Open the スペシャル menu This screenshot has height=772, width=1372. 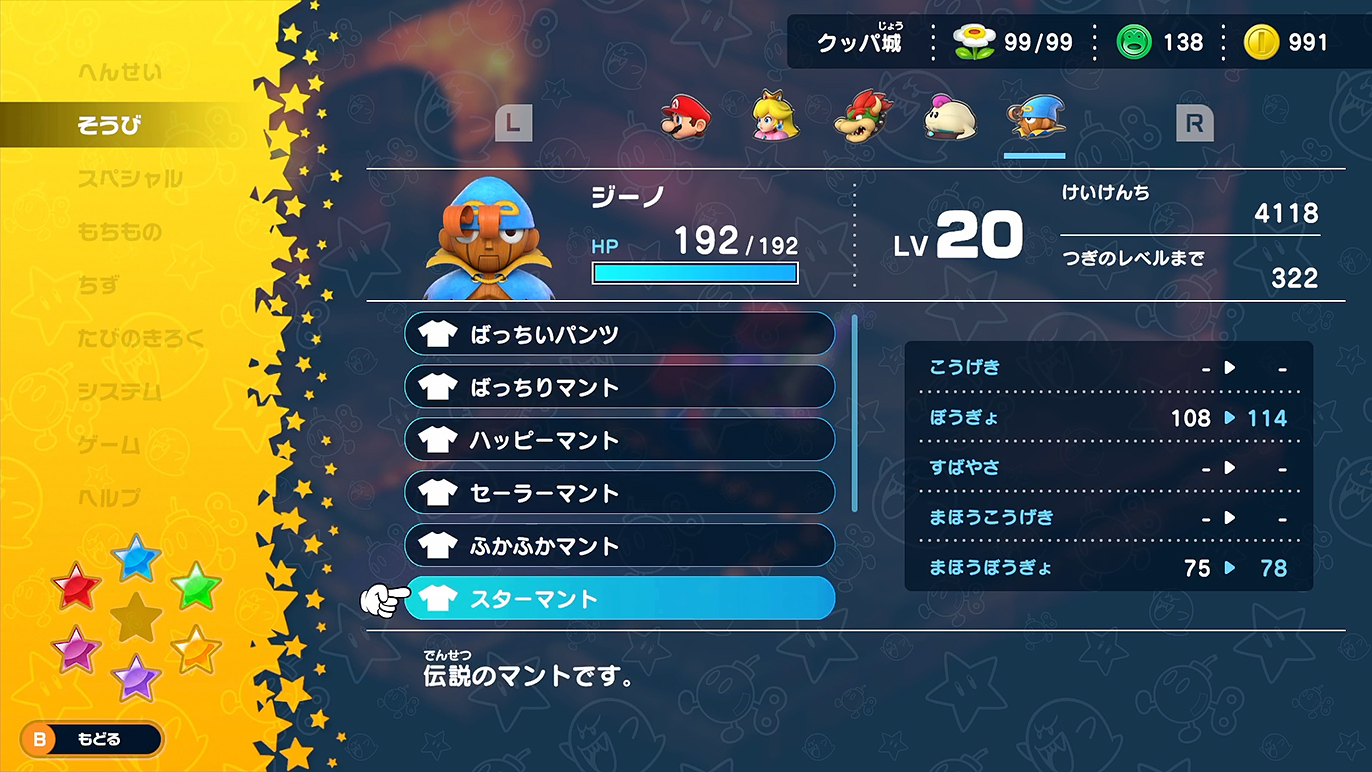click(x=130, y=179)
